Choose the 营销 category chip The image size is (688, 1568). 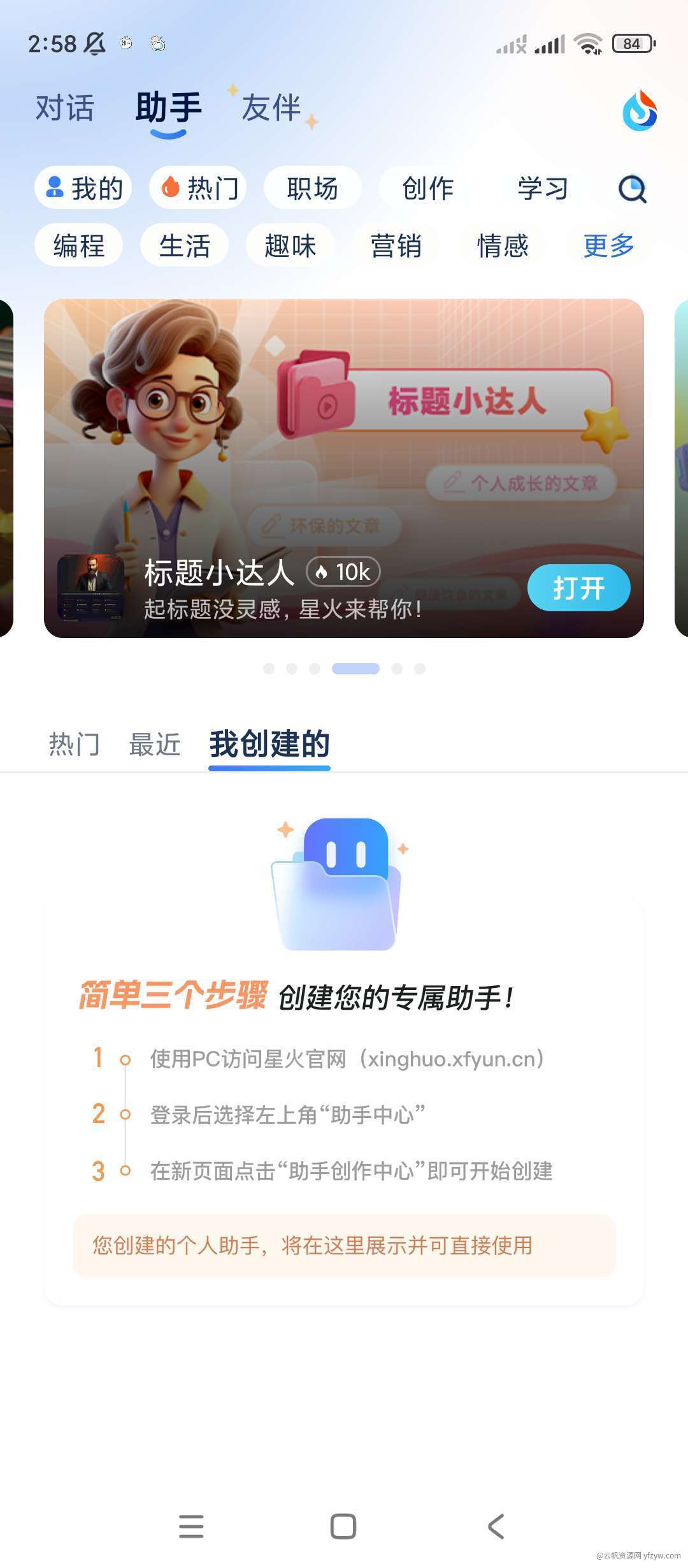click(x=396, y=245)
